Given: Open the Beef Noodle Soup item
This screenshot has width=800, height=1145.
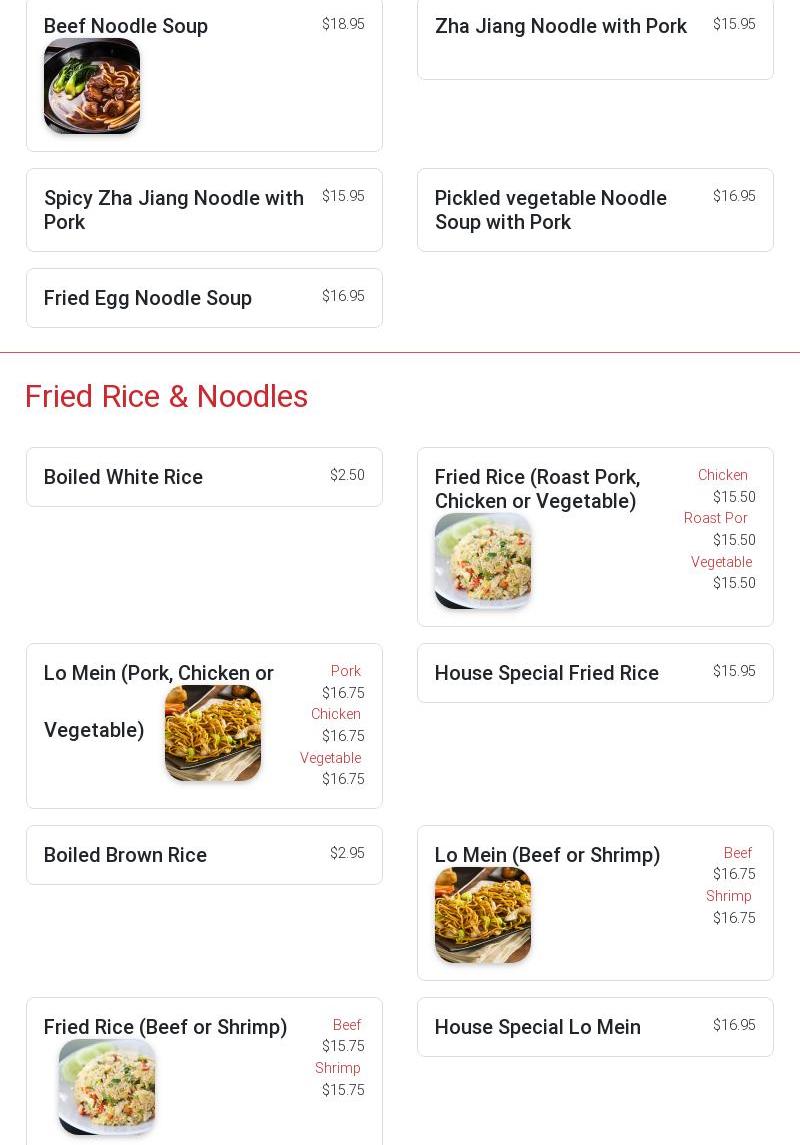Looking at the screenshot, I should click(126, 26).
